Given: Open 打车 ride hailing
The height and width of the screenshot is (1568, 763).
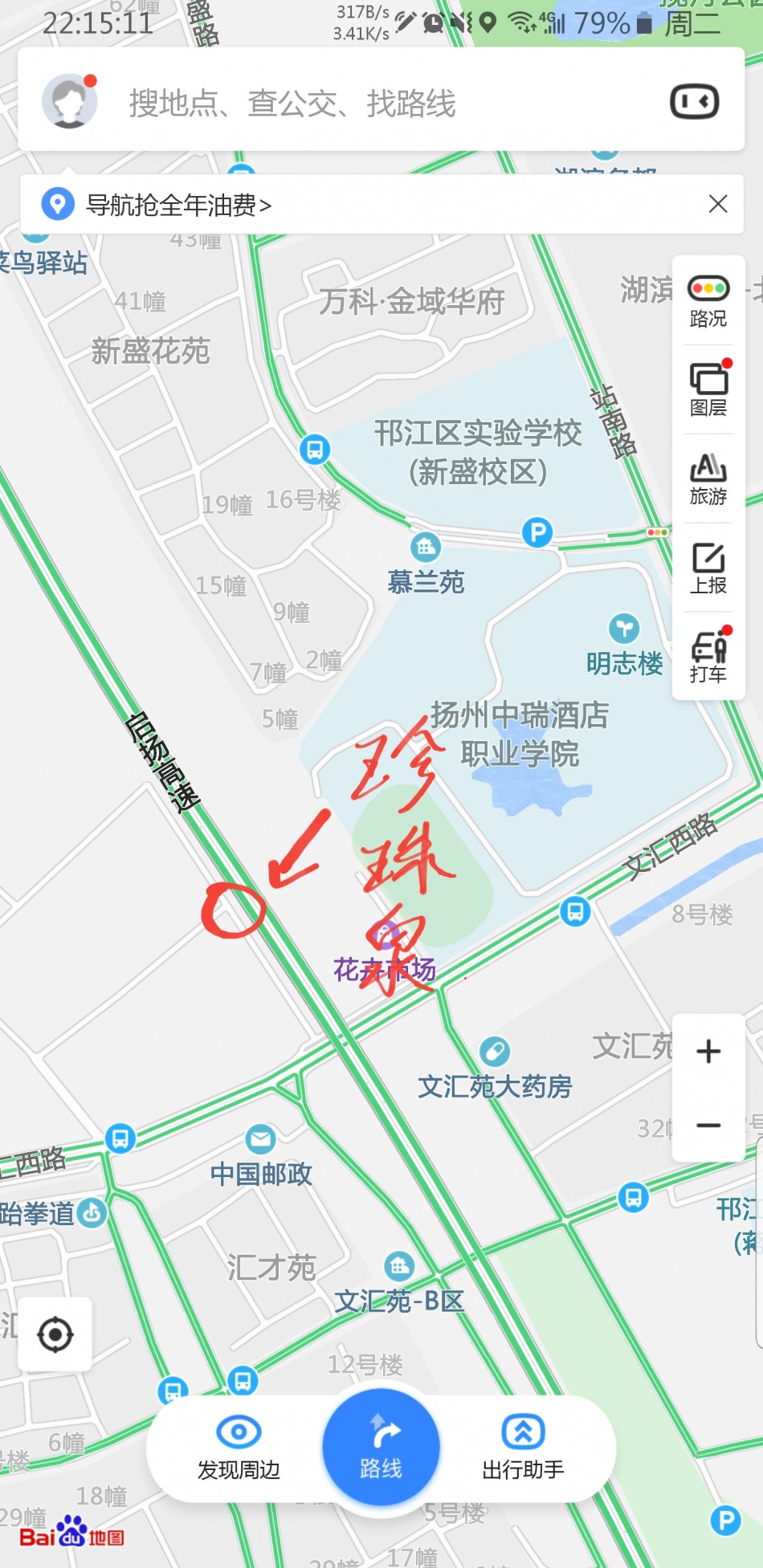Looking at the screenshot, I should (708, 656).
